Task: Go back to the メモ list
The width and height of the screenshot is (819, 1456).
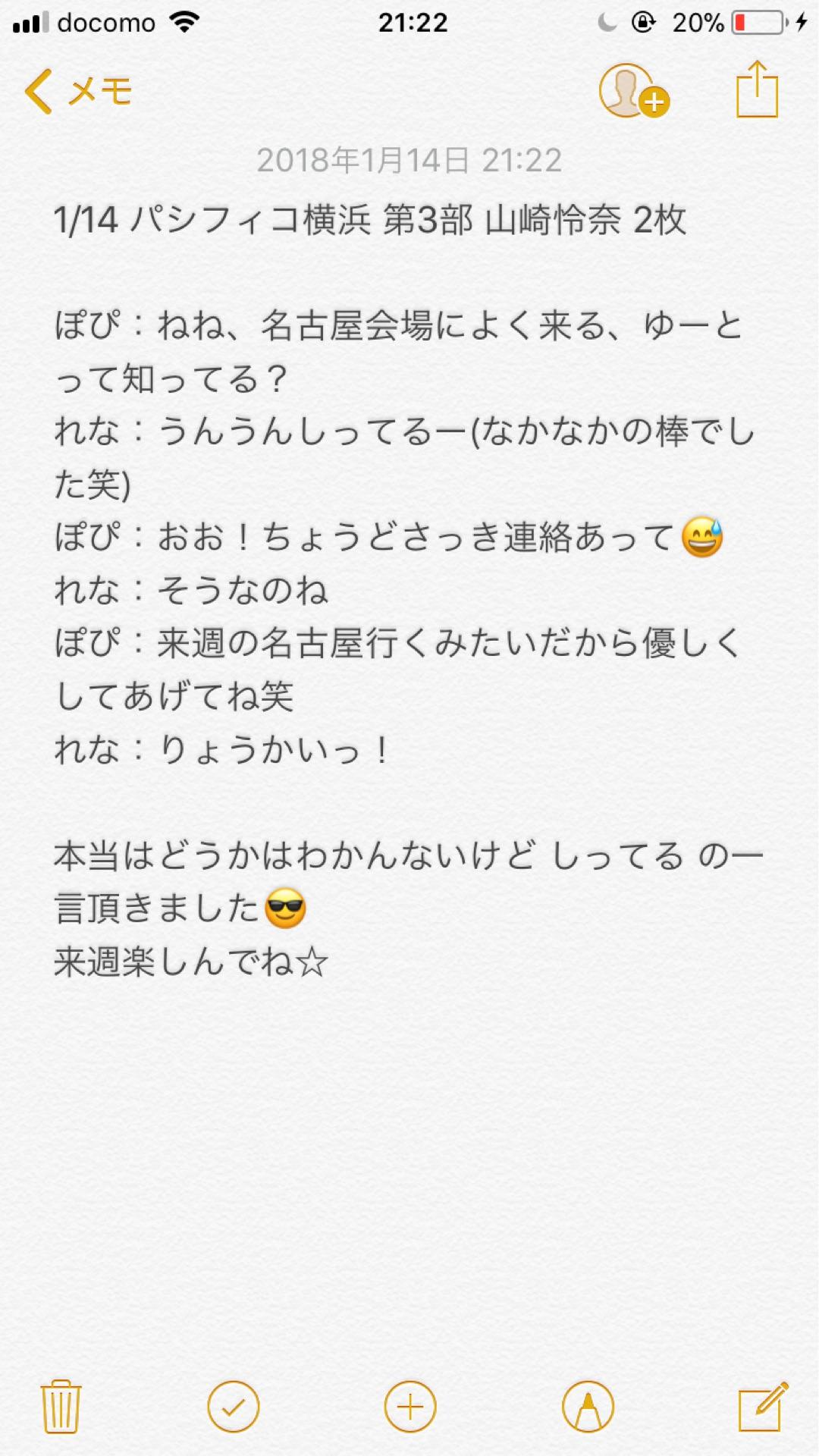Action: pos(78,92)
